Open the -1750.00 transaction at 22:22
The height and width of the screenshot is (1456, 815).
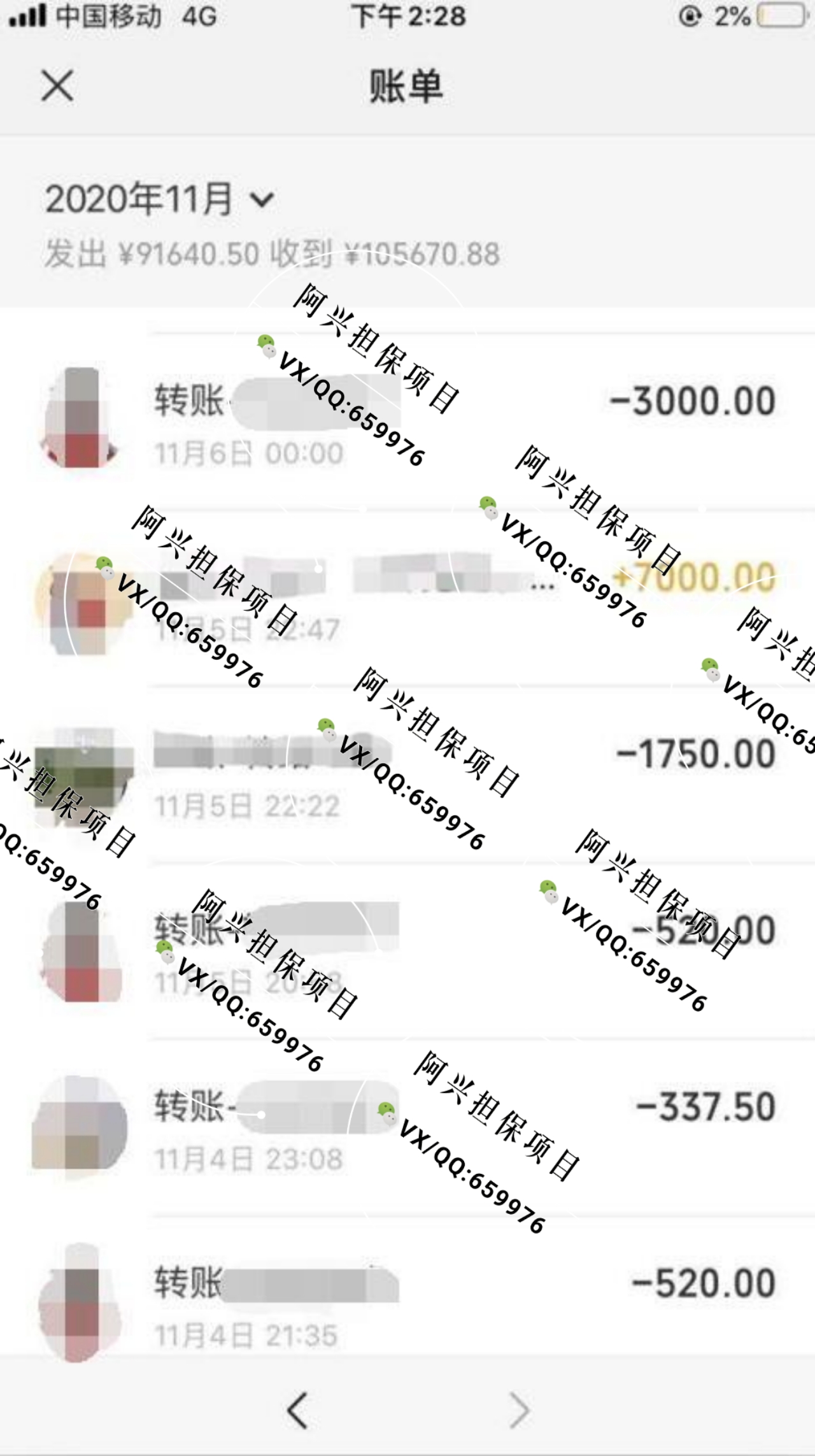446,774
